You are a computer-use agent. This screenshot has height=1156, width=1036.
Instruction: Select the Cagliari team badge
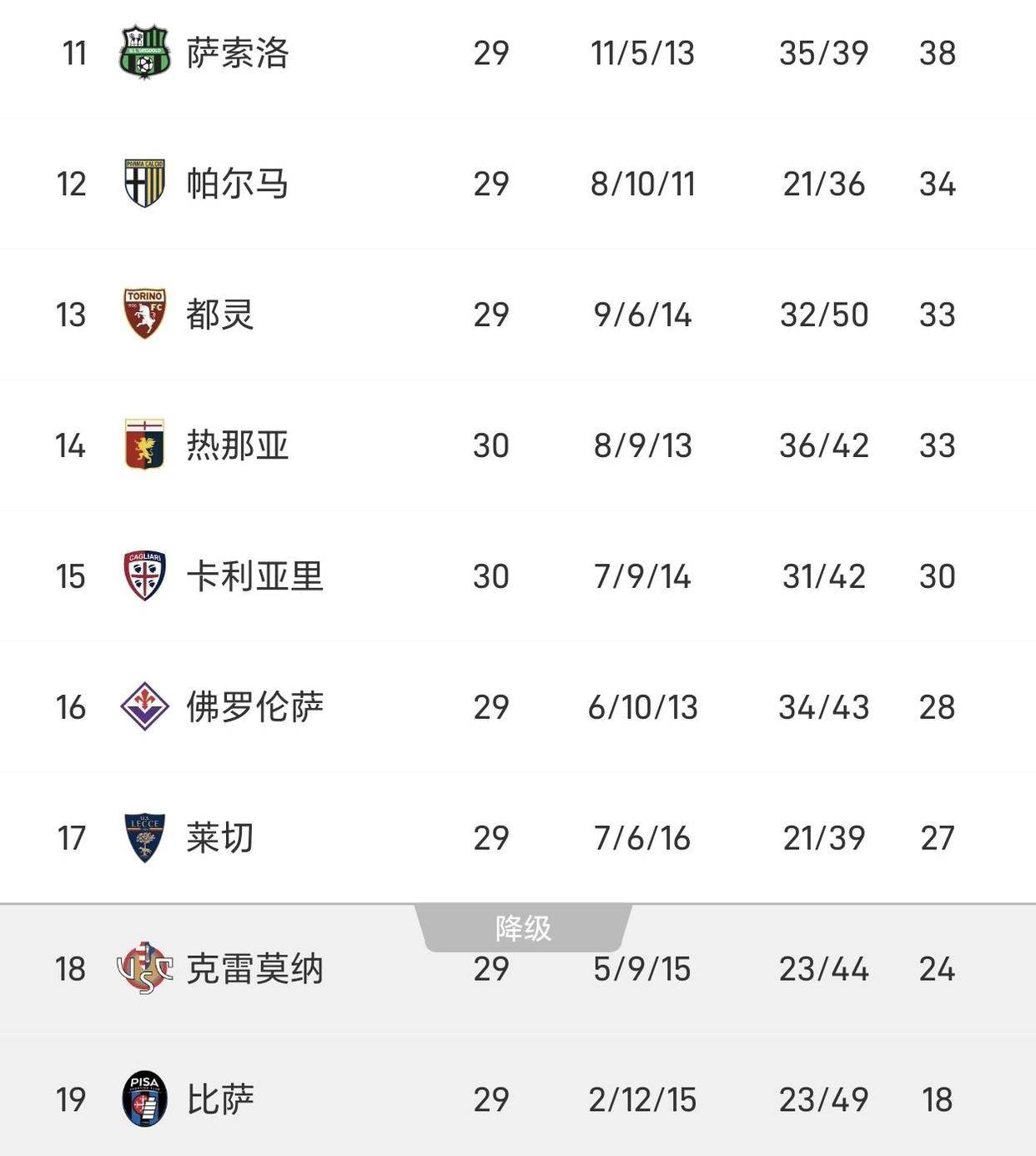(143, 575)
